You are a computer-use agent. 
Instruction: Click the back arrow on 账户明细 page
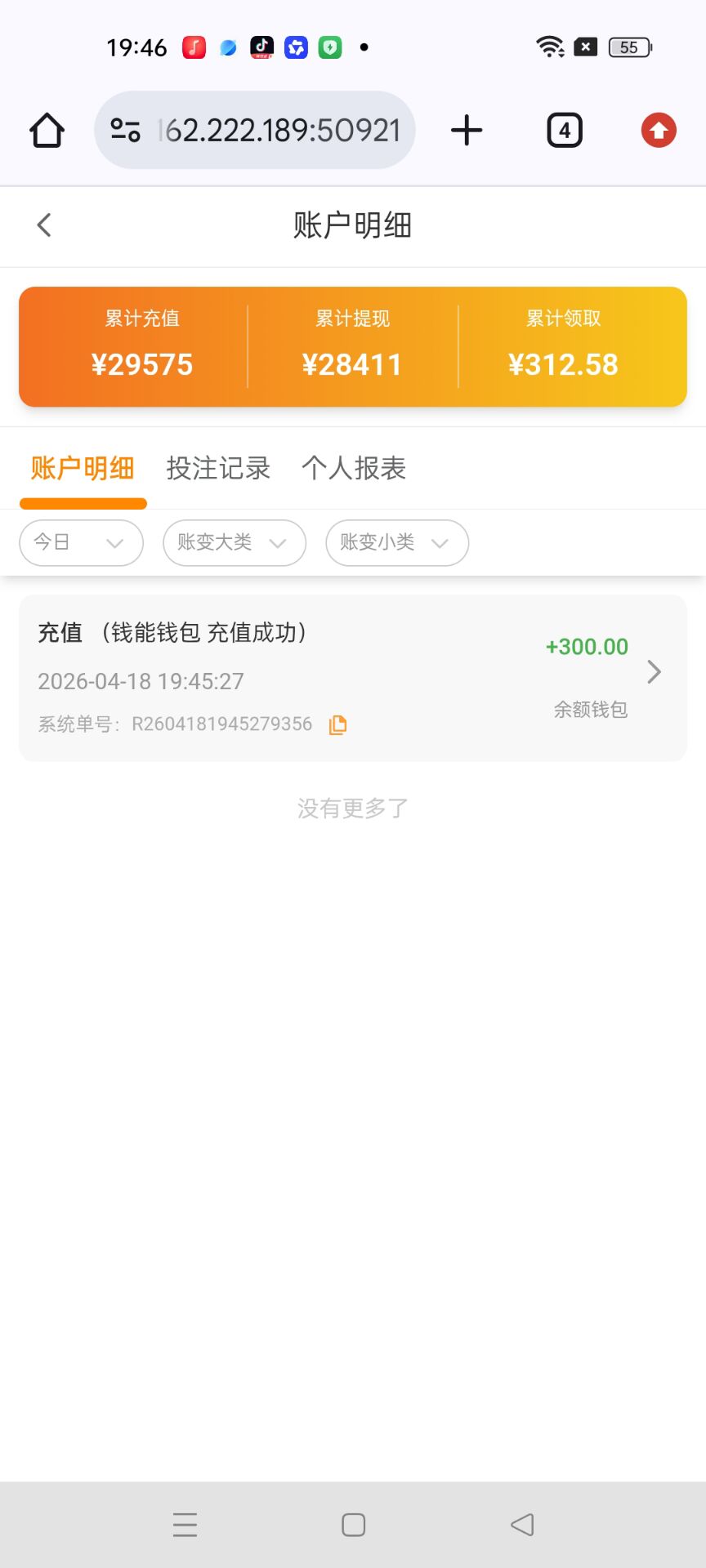tap(43, 225)
